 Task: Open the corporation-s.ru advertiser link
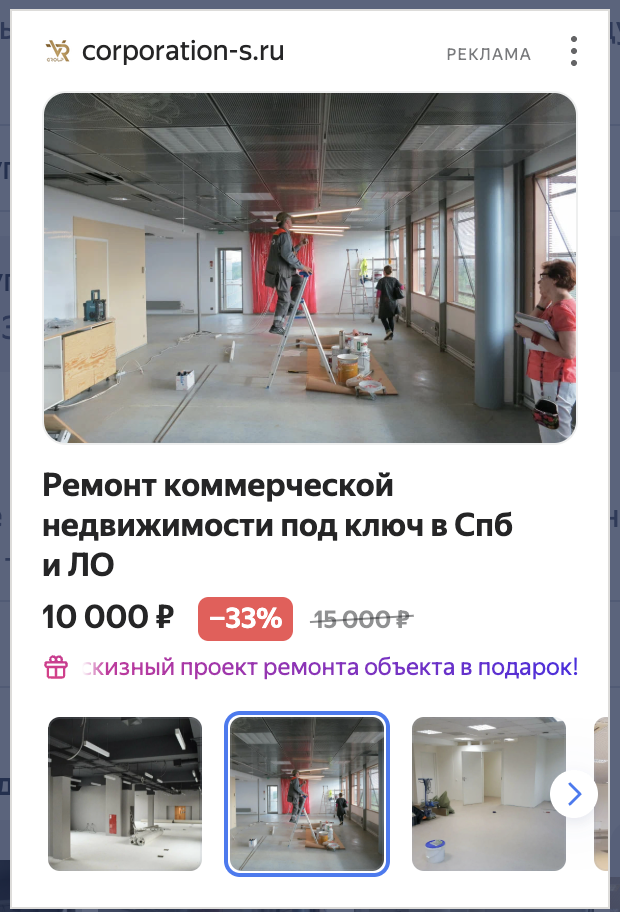[183, 51]
